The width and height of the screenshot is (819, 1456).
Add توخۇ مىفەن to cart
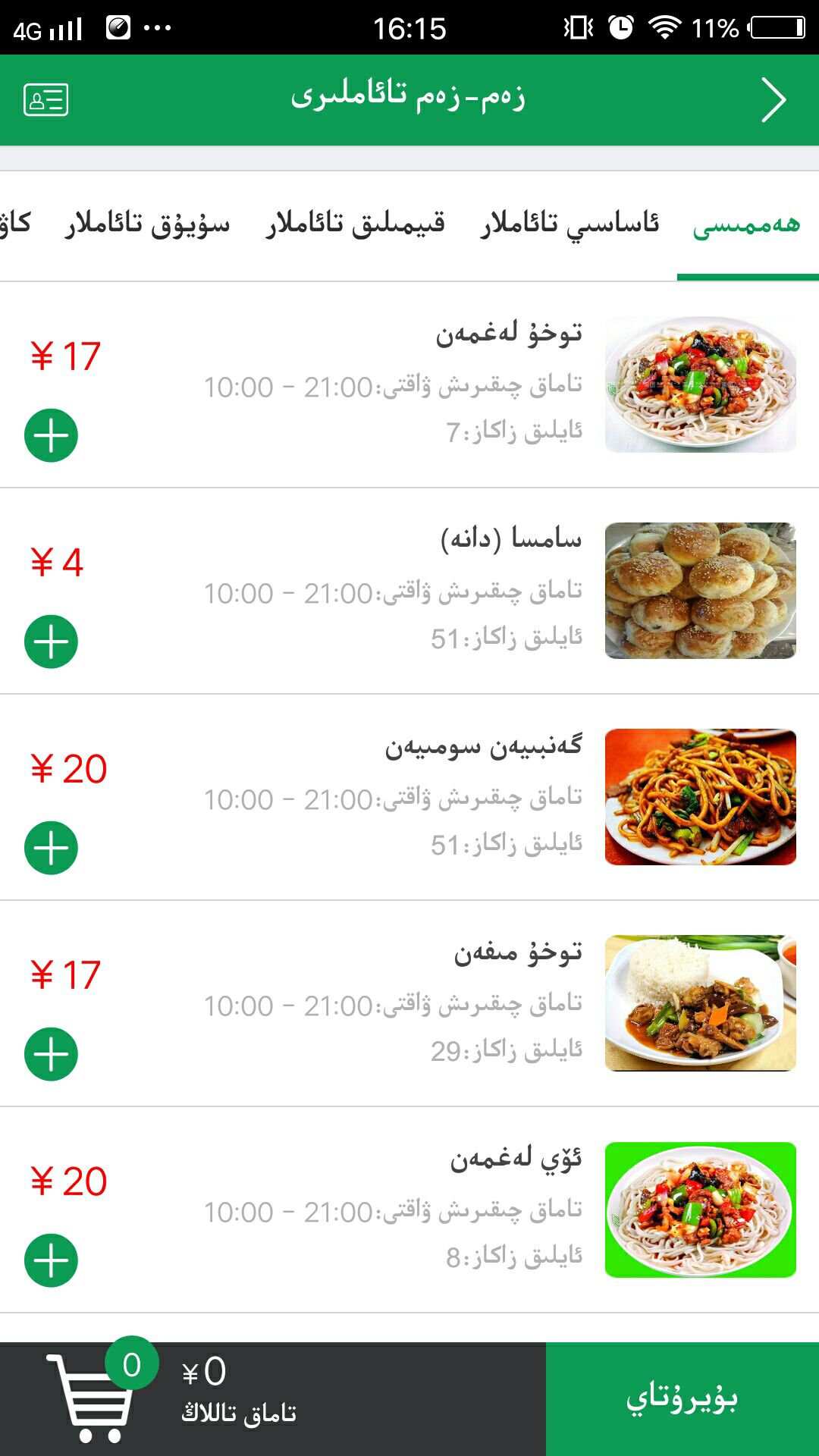[51, 1054]
